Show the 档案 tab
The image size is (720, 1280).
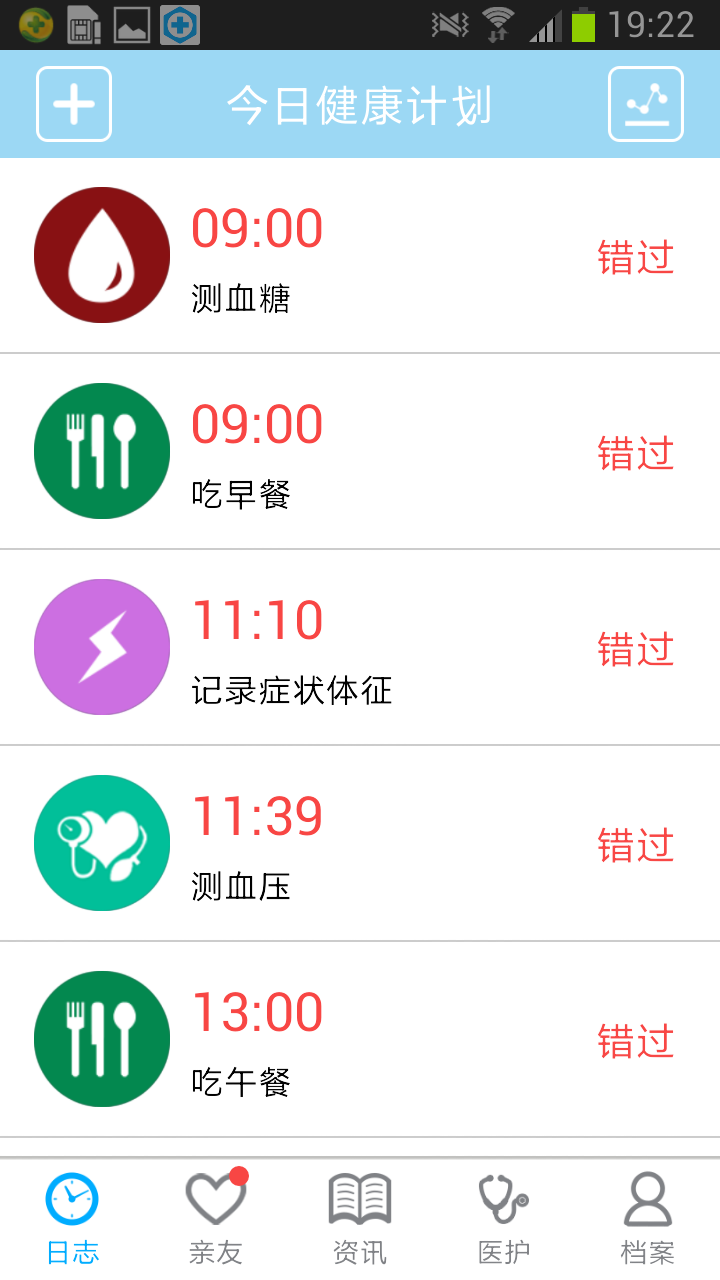pyautogui.click(x=648, y=1218)
